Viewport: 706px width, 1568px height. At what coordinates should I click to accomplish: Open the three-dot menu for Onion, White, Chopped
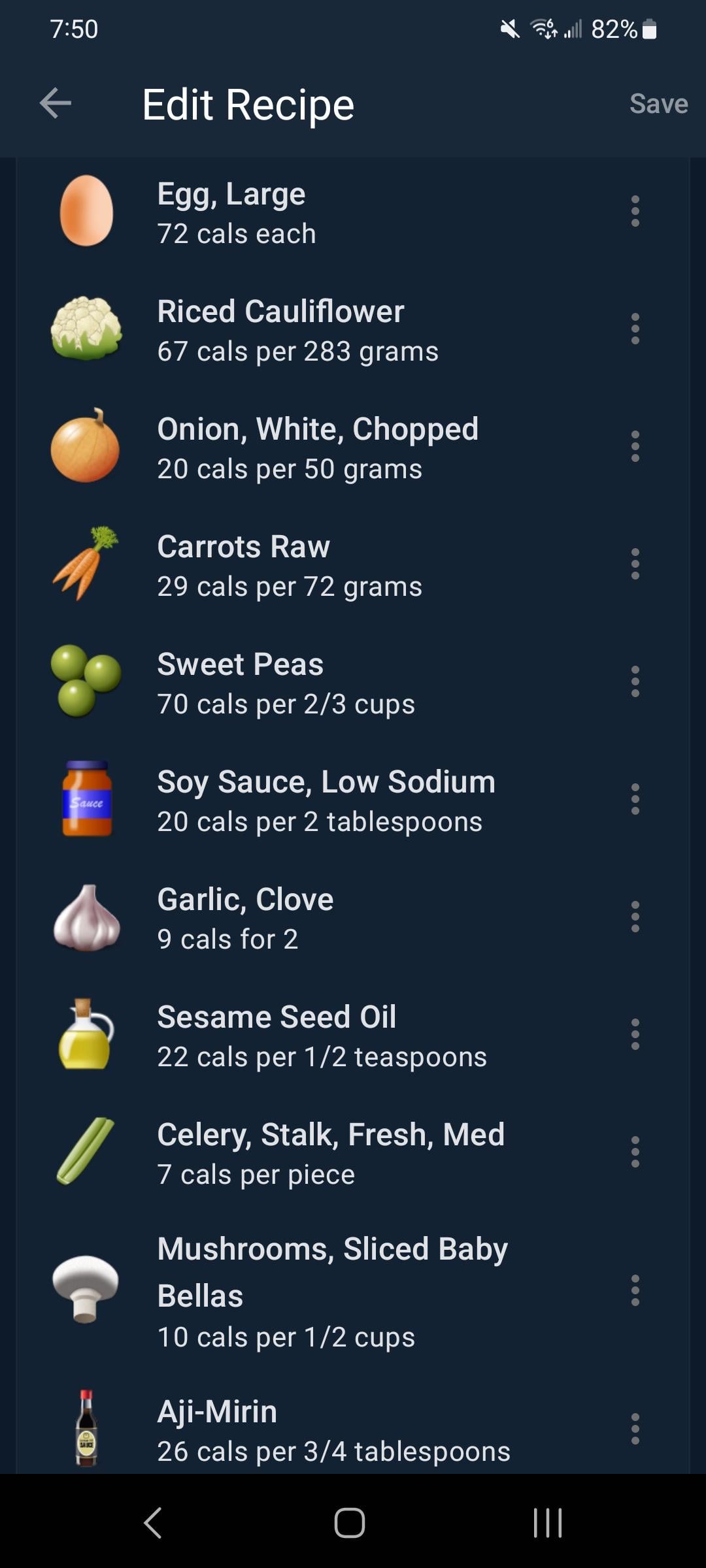pyautogui.click(x=635, y=446)
